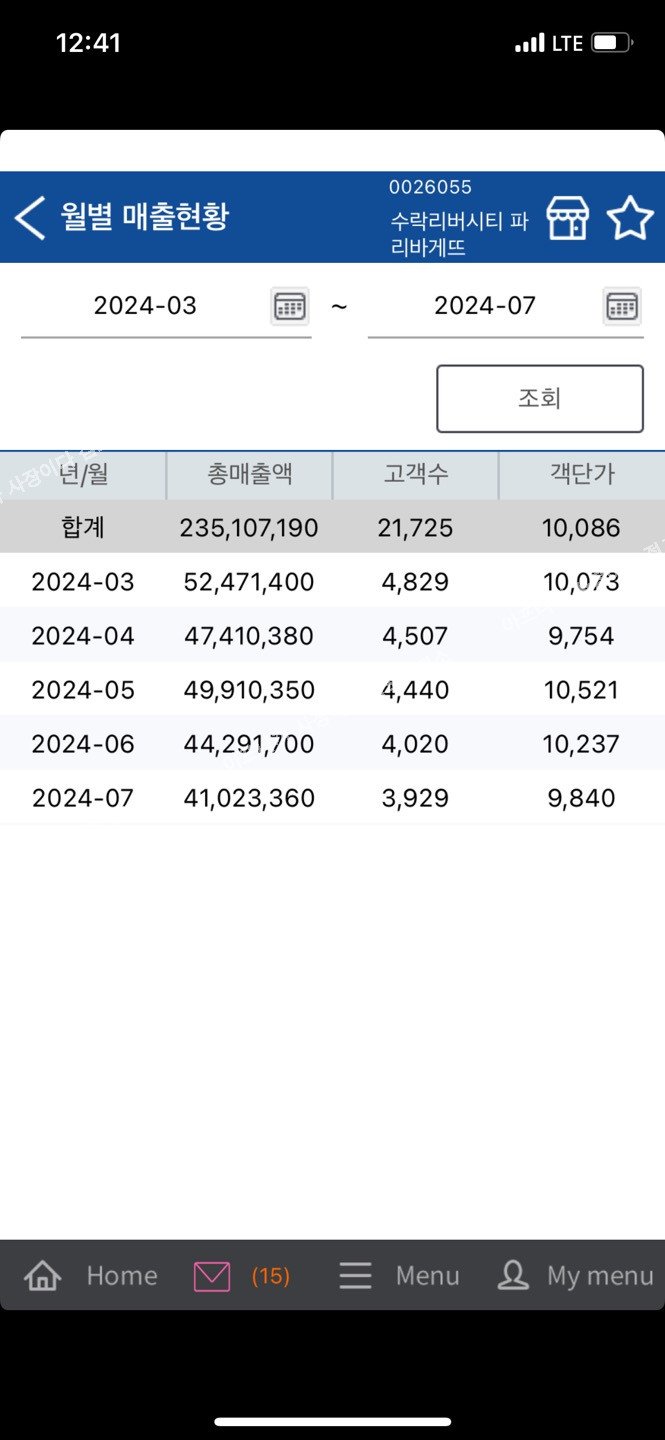This screenshot has width=665, height=1440.
Task: Switch to My menu
Action: [576, 1275]
